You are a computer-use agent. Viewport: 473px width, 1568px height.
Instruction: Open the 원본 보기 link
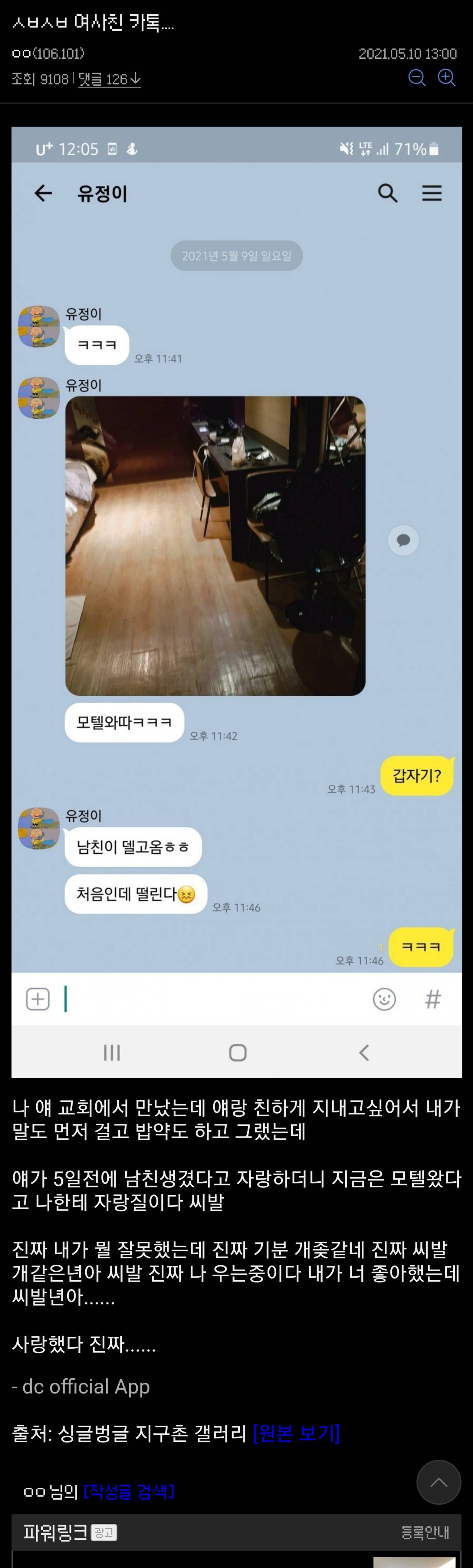coord(296,1433)
